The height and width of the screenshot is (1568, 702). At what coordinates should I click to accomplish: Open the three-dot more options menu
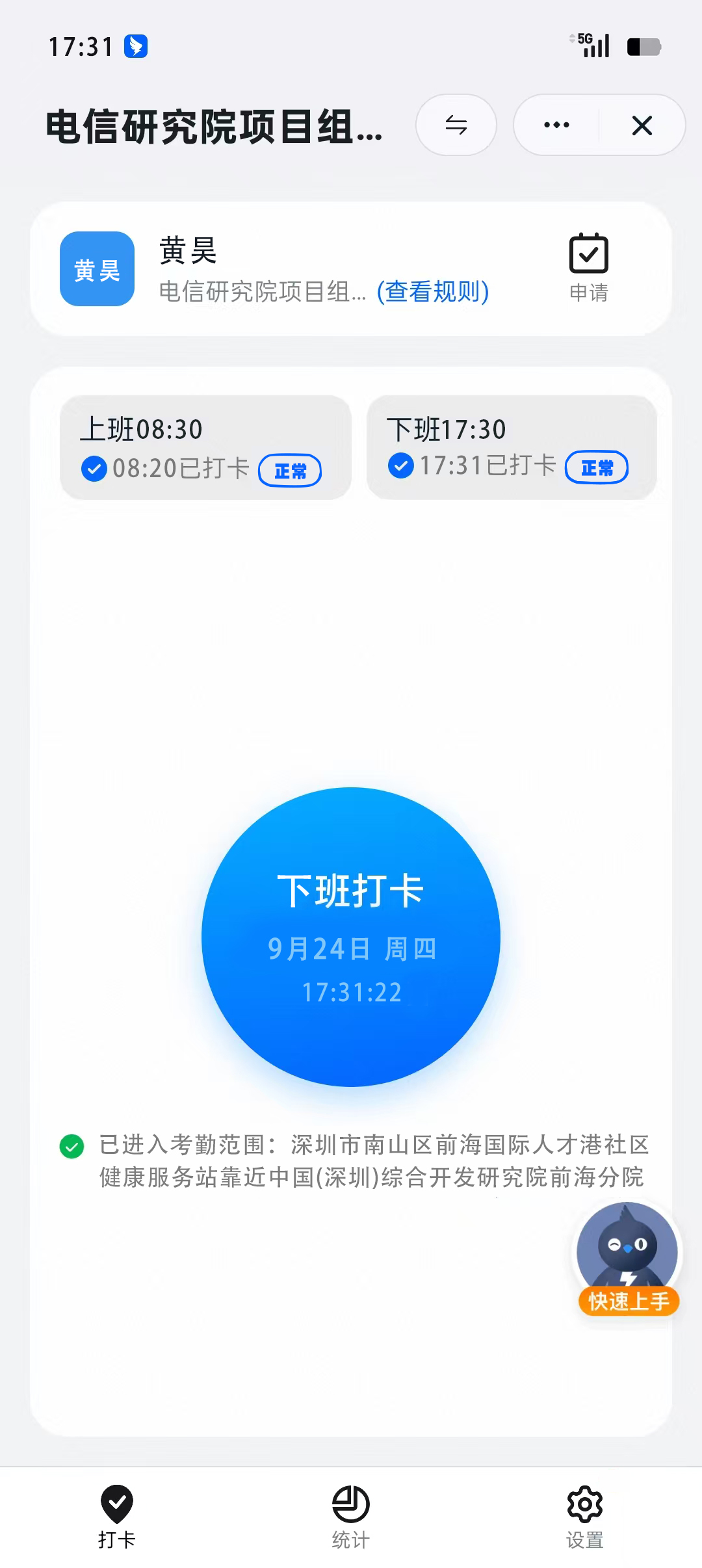coord(556,125)
